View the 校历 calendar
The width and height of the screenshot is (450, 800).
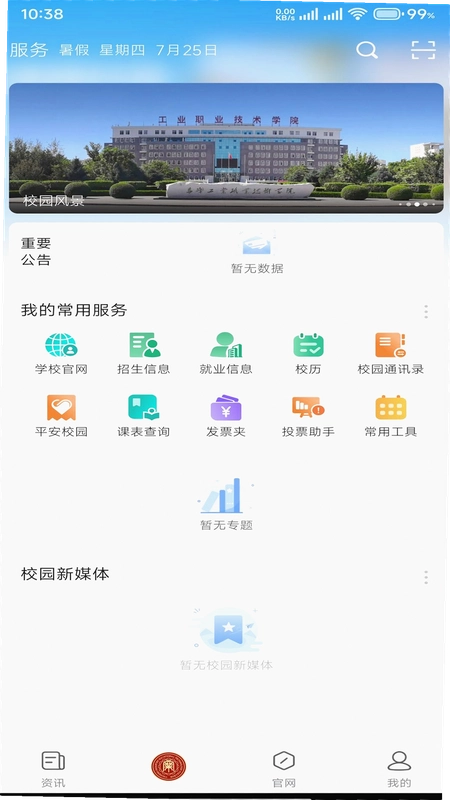[x=308, y=354]
